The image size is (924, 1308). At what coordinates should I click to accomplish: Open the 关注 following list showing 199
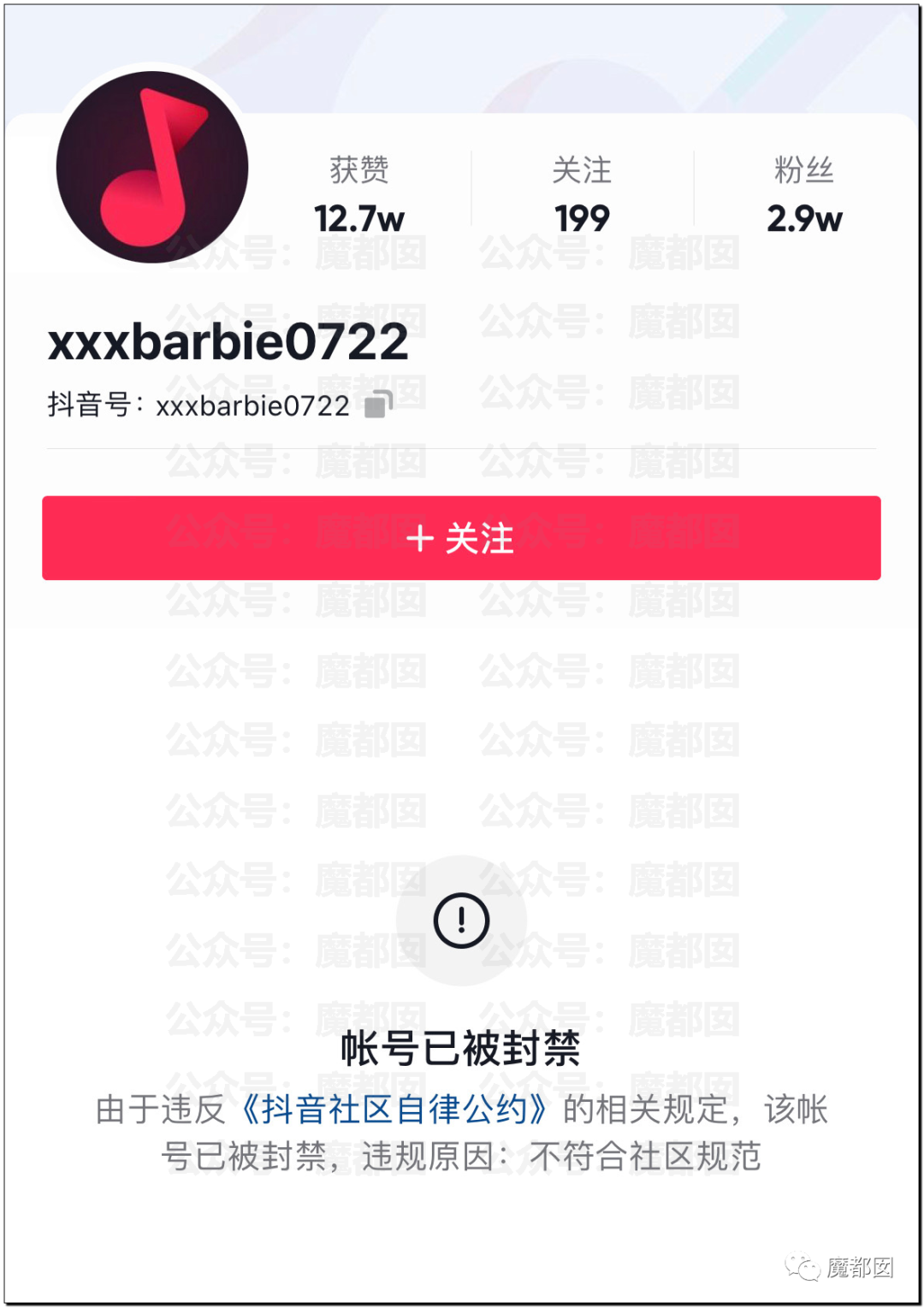[582, 195]
